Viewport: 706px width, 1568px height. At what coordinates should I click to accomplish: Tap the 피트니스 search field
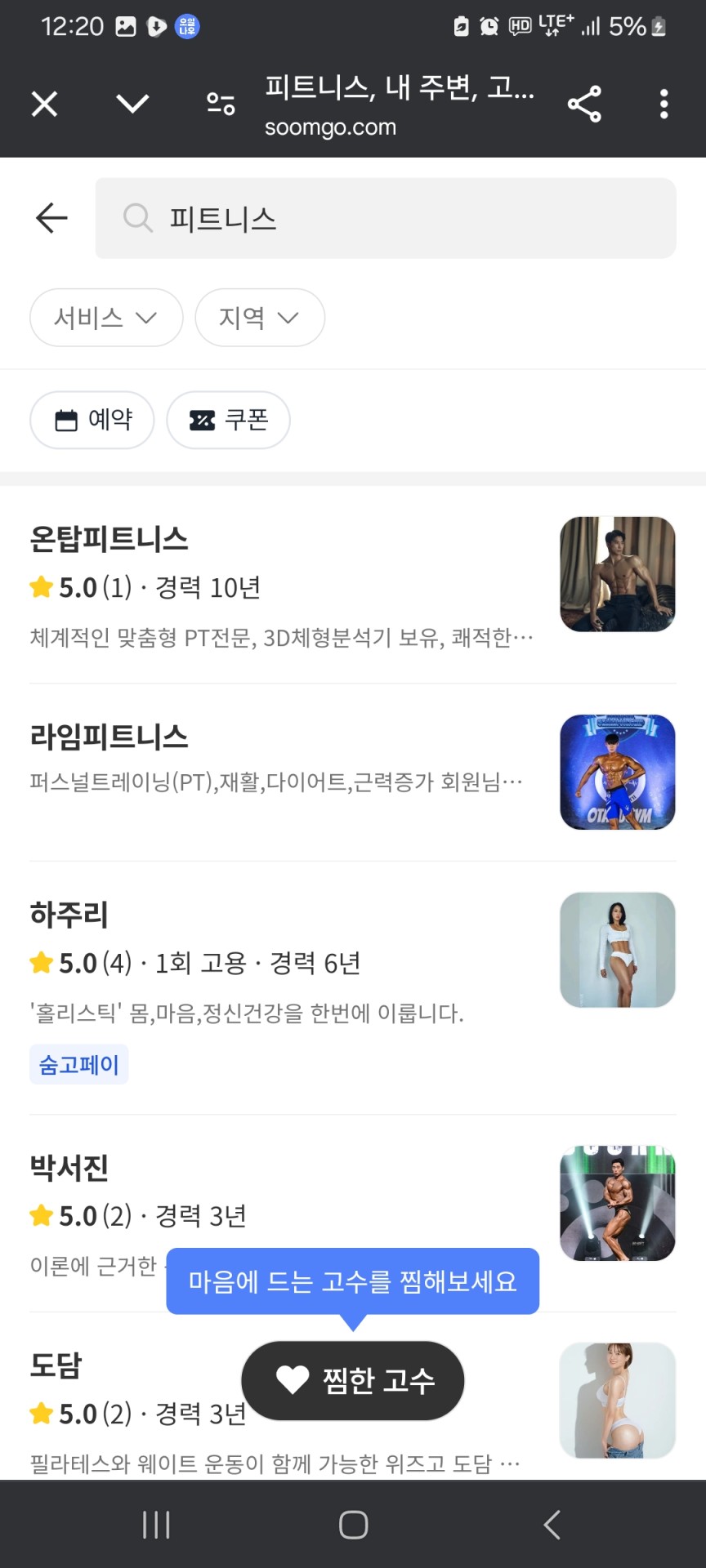(386, 218)
